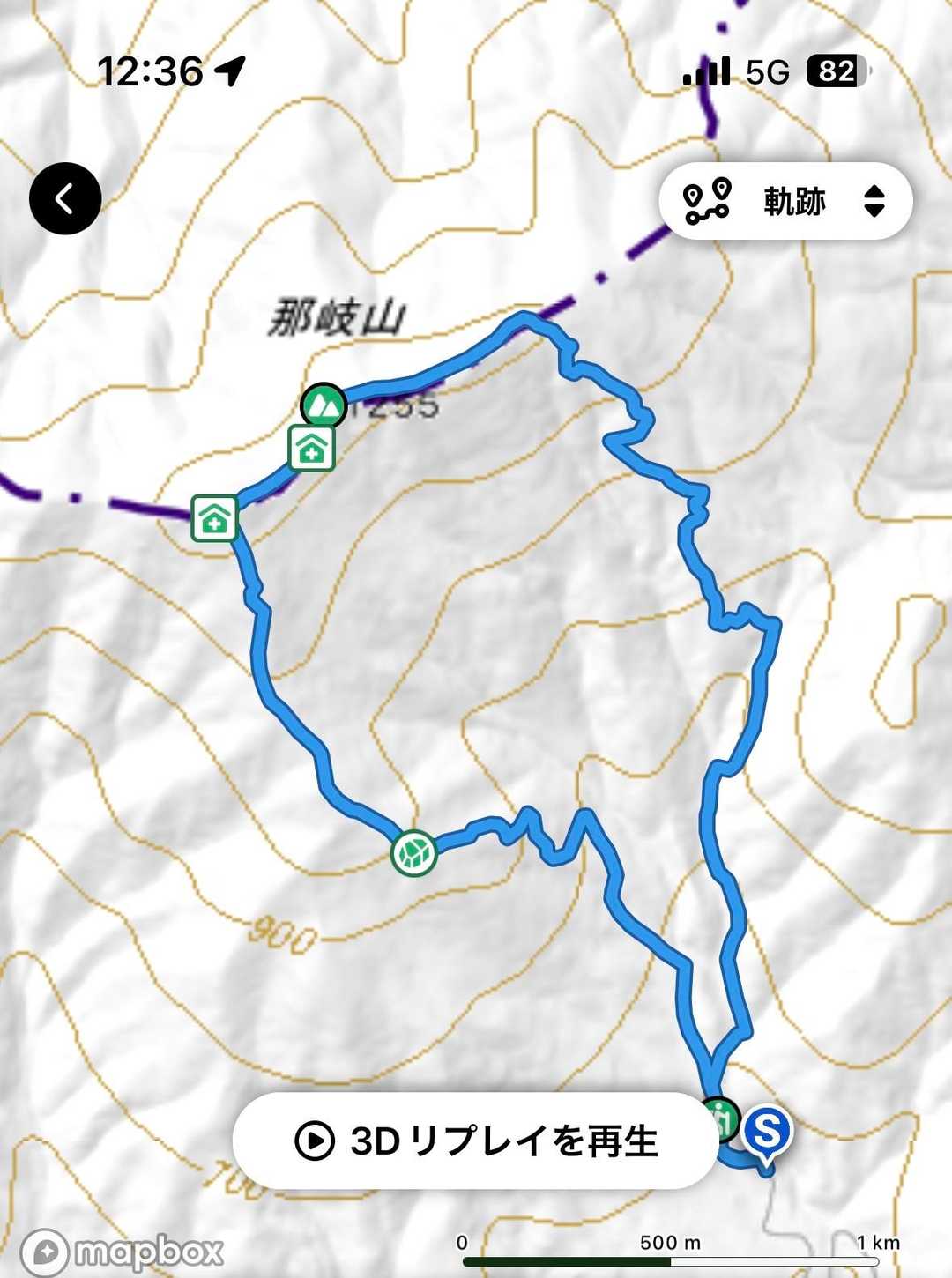Tap the round green waypoint marker on the route
This screenshot has width=952, height=1278.
coord(413,852)
